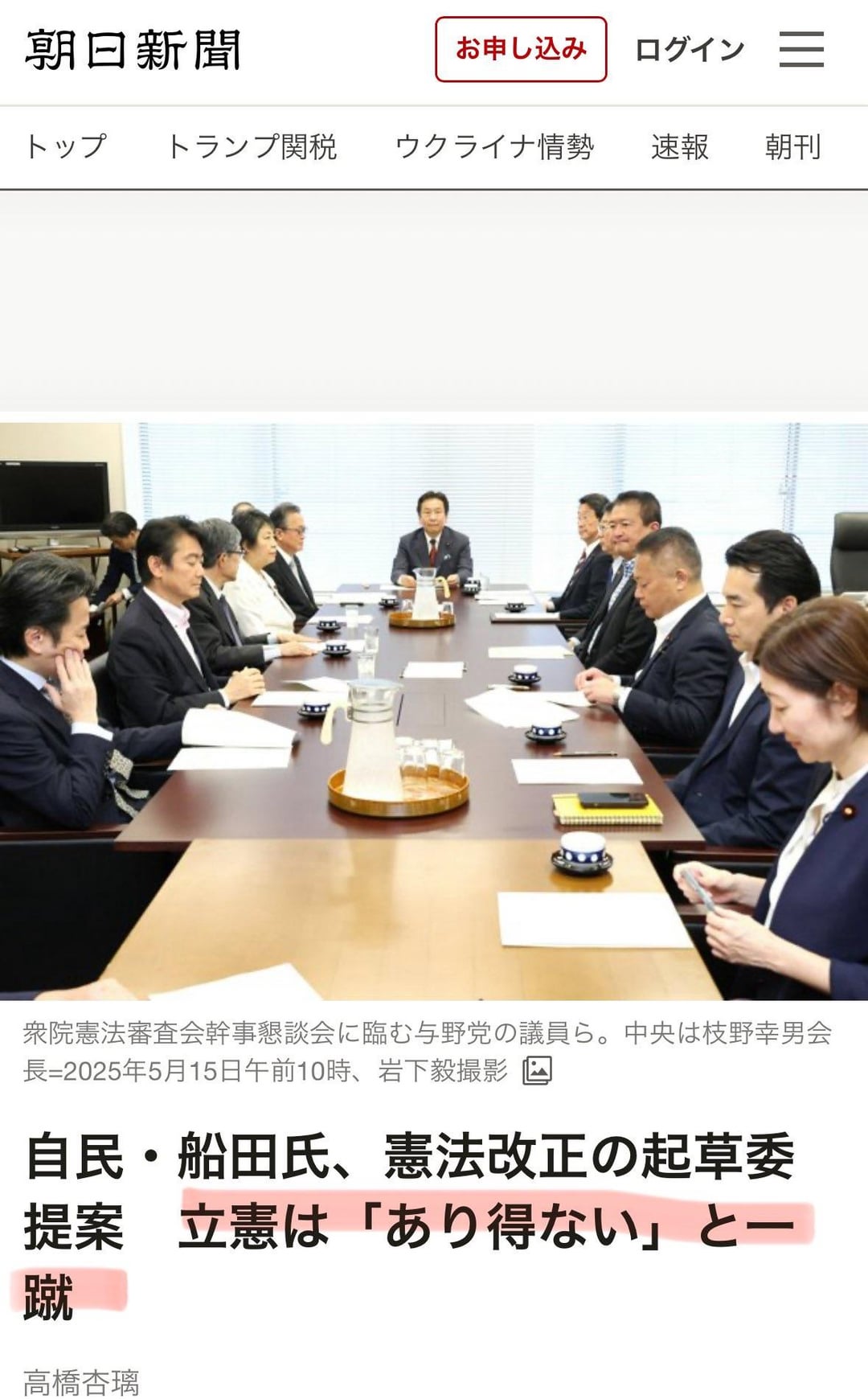This screenshot has width=868, height=1399.
Task: Switch to the 速報 tab
Action: [680, 147]
